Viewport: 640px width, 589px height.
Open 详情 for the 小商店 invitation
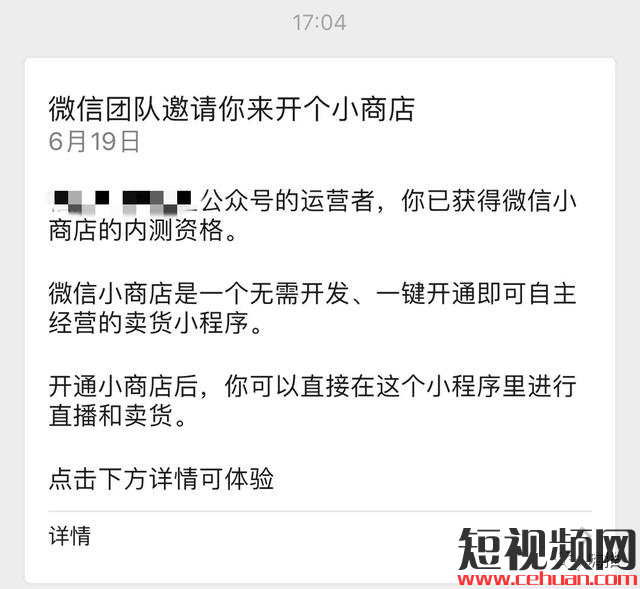coord(70,536)
